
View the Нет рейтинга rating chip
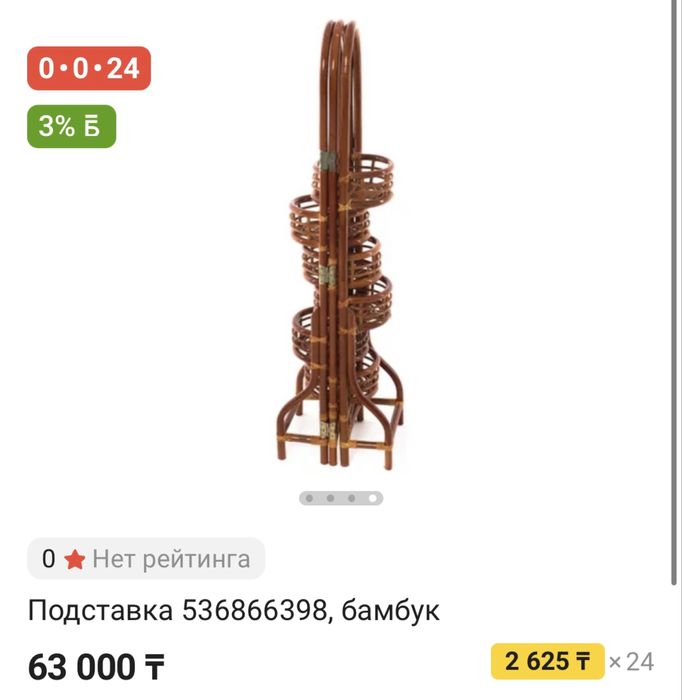click(146, 559)
